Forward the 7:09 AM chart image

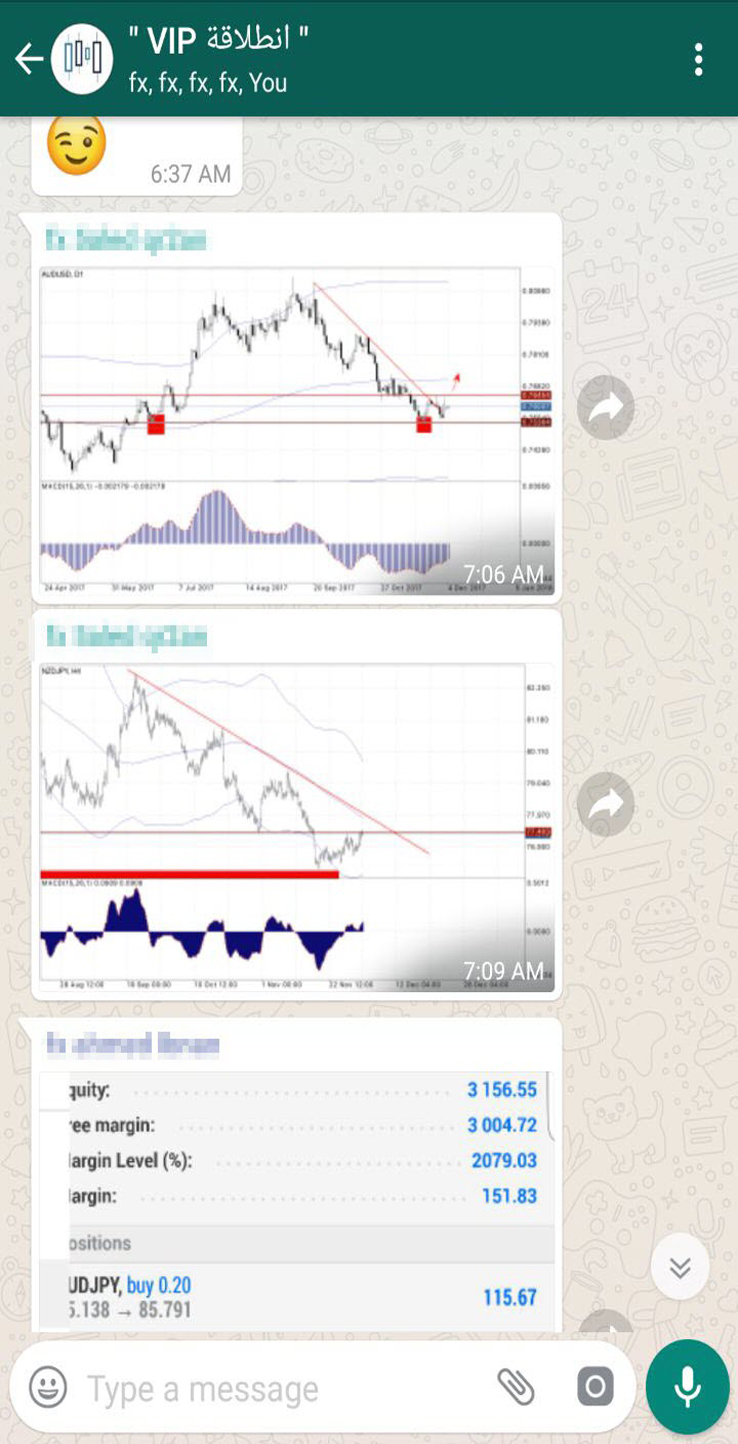coord(606,804)
